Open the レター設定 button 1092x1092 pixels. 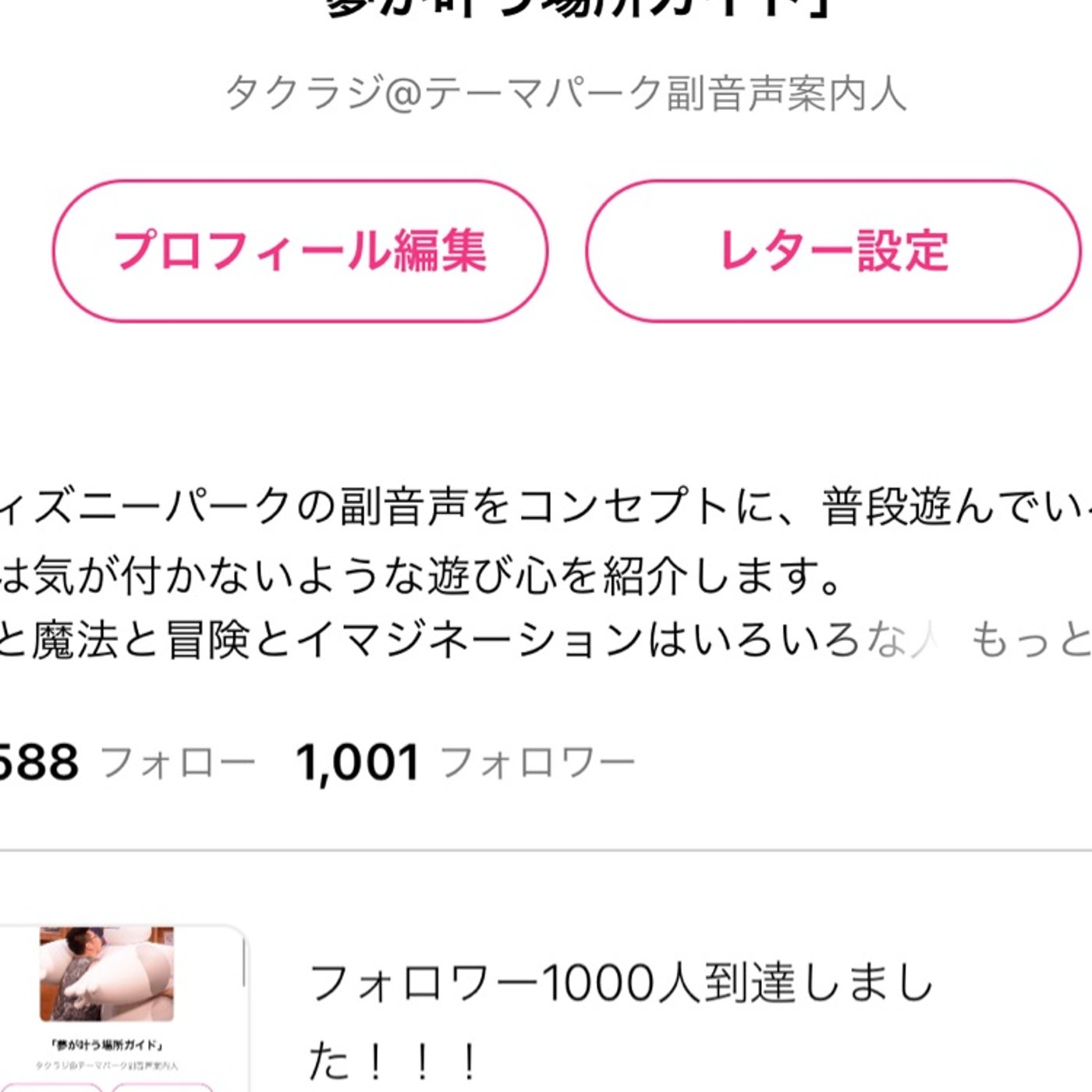(x=833, y=251)
